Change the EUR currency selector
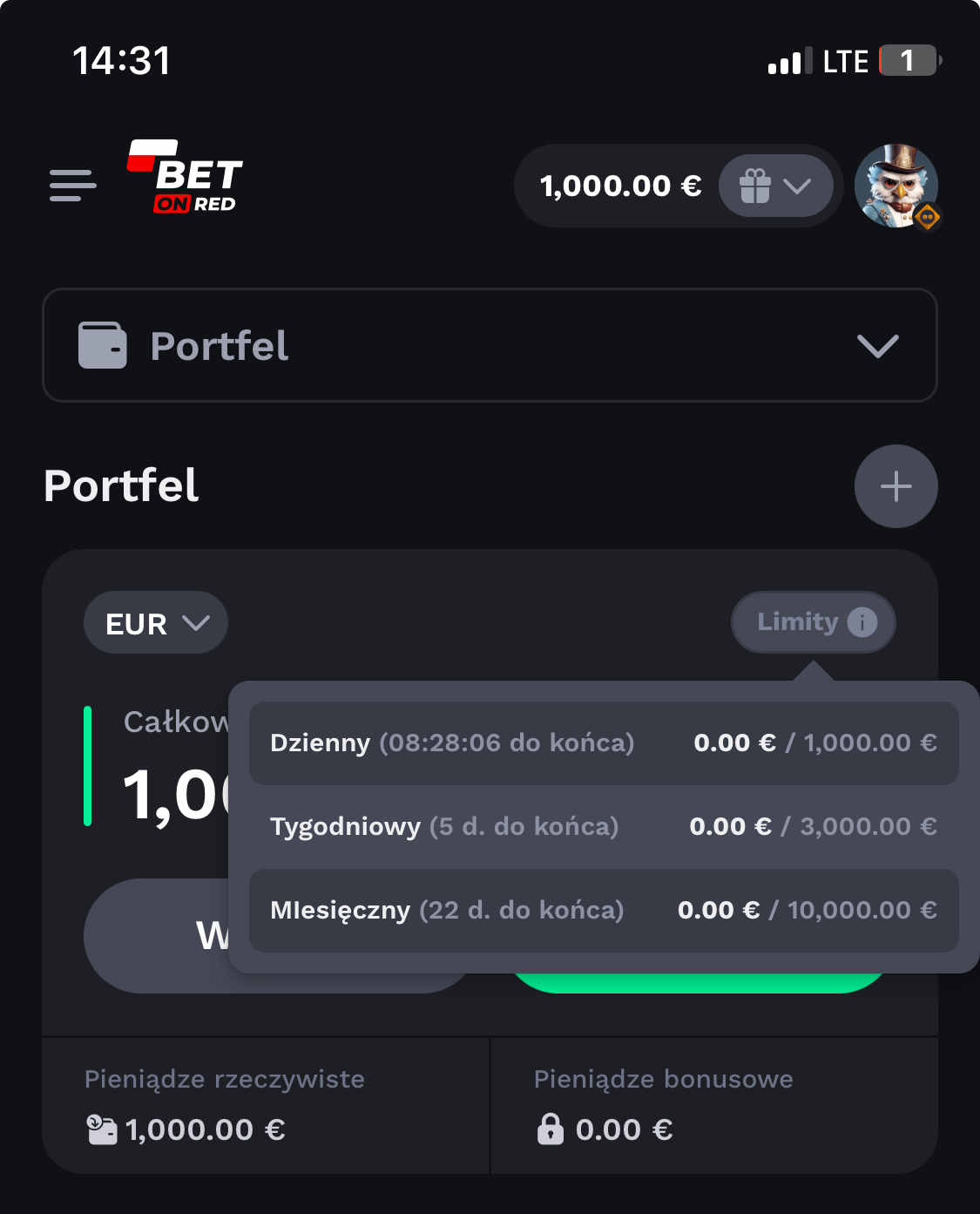 pyautogui.click(x=156, y=623)
